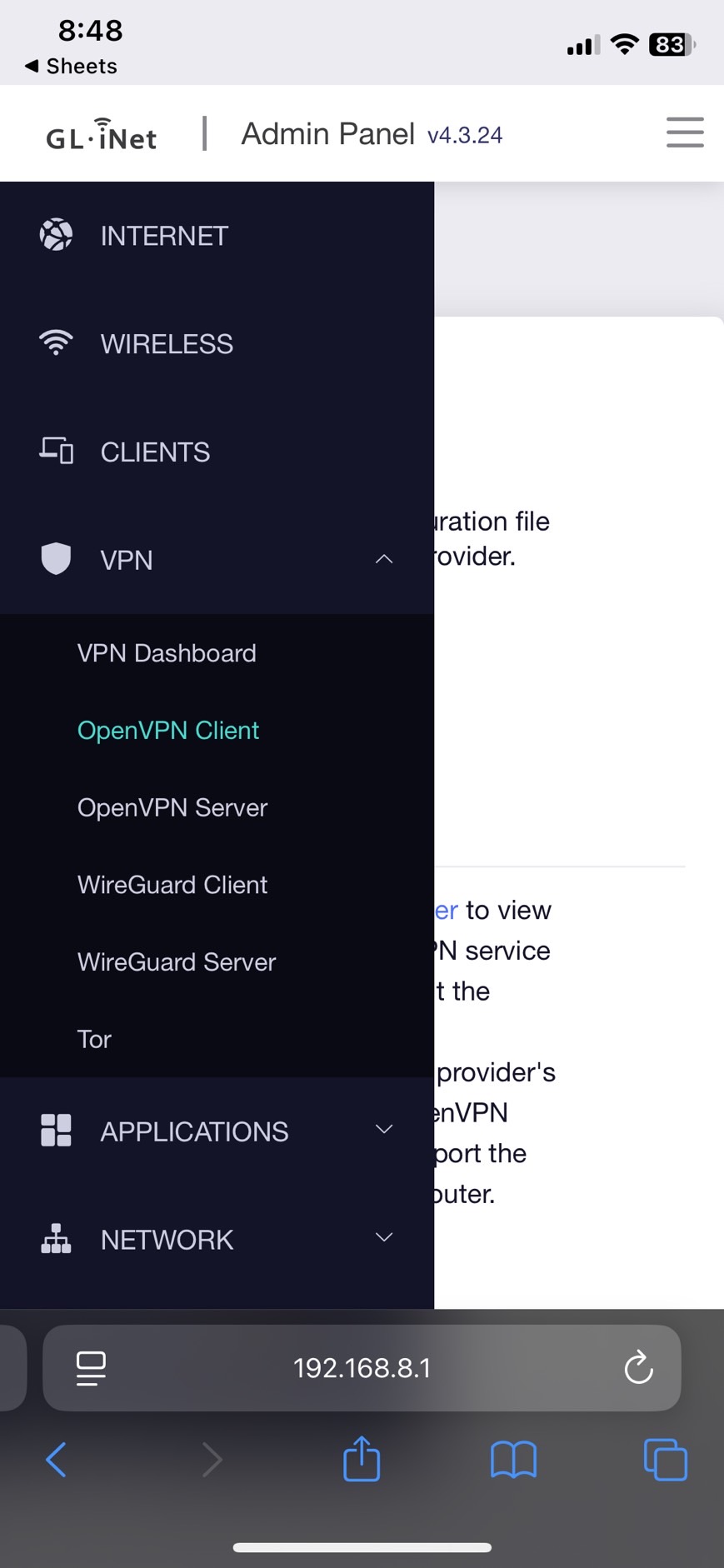Open WireGuard Server page

click(177, 962)
